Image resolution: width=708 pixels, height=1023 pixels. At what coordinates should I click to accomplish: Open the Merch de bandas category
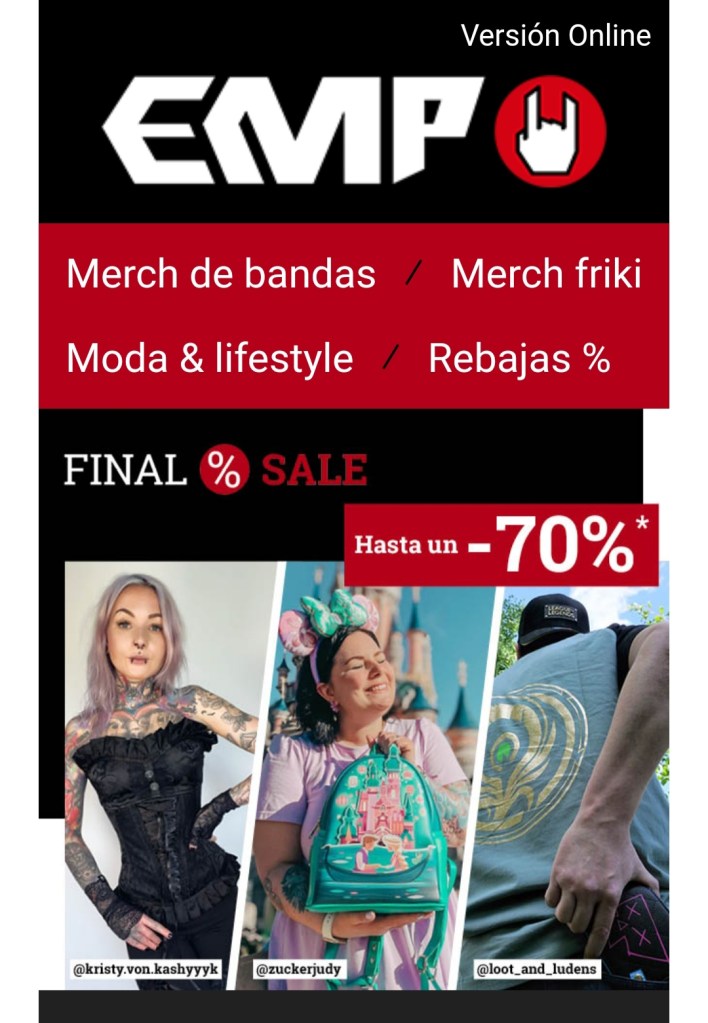tap(221, 274)
